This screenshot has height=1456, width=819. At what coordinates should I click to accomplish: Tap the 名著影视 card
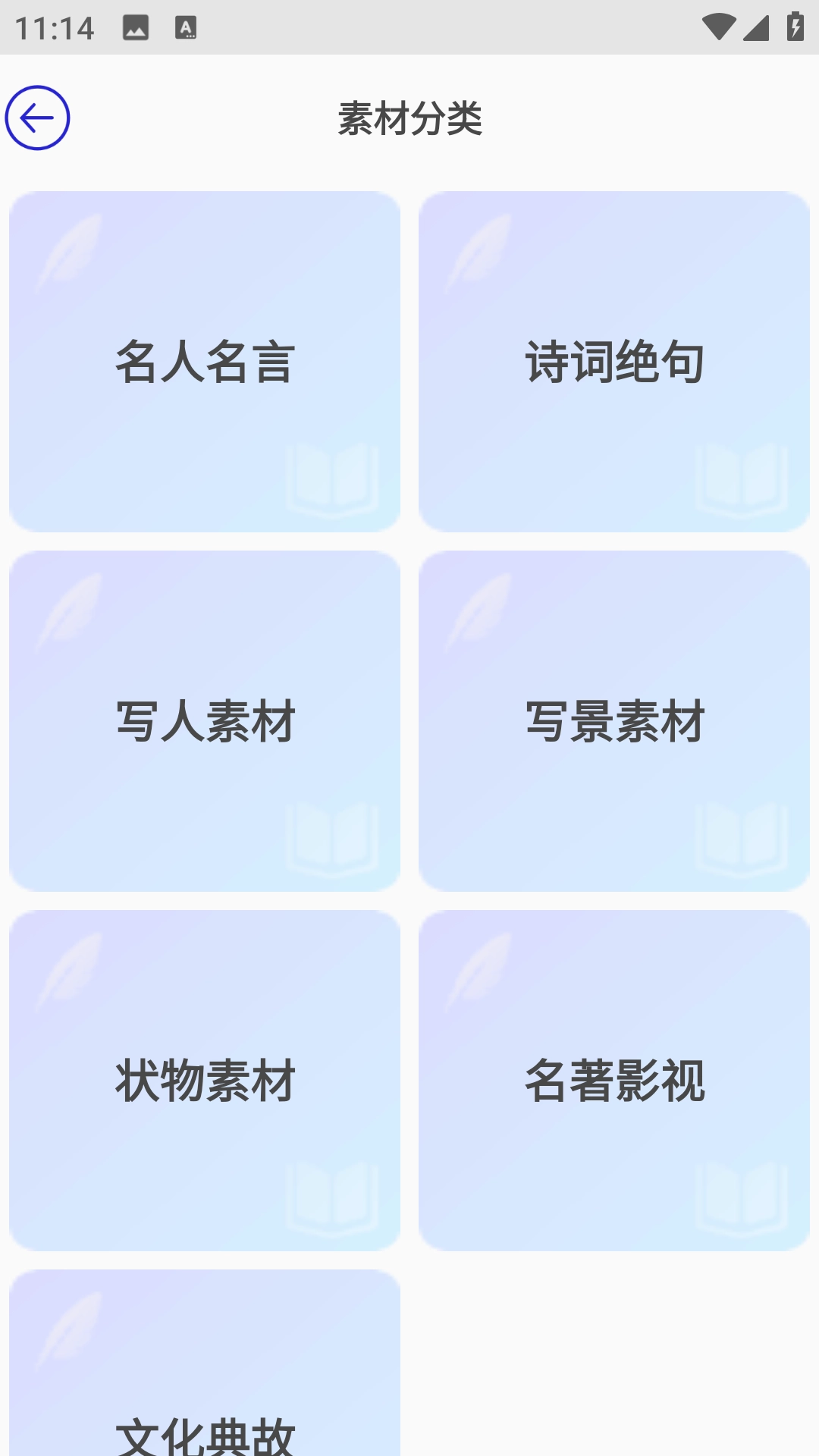pos(614,1081)
